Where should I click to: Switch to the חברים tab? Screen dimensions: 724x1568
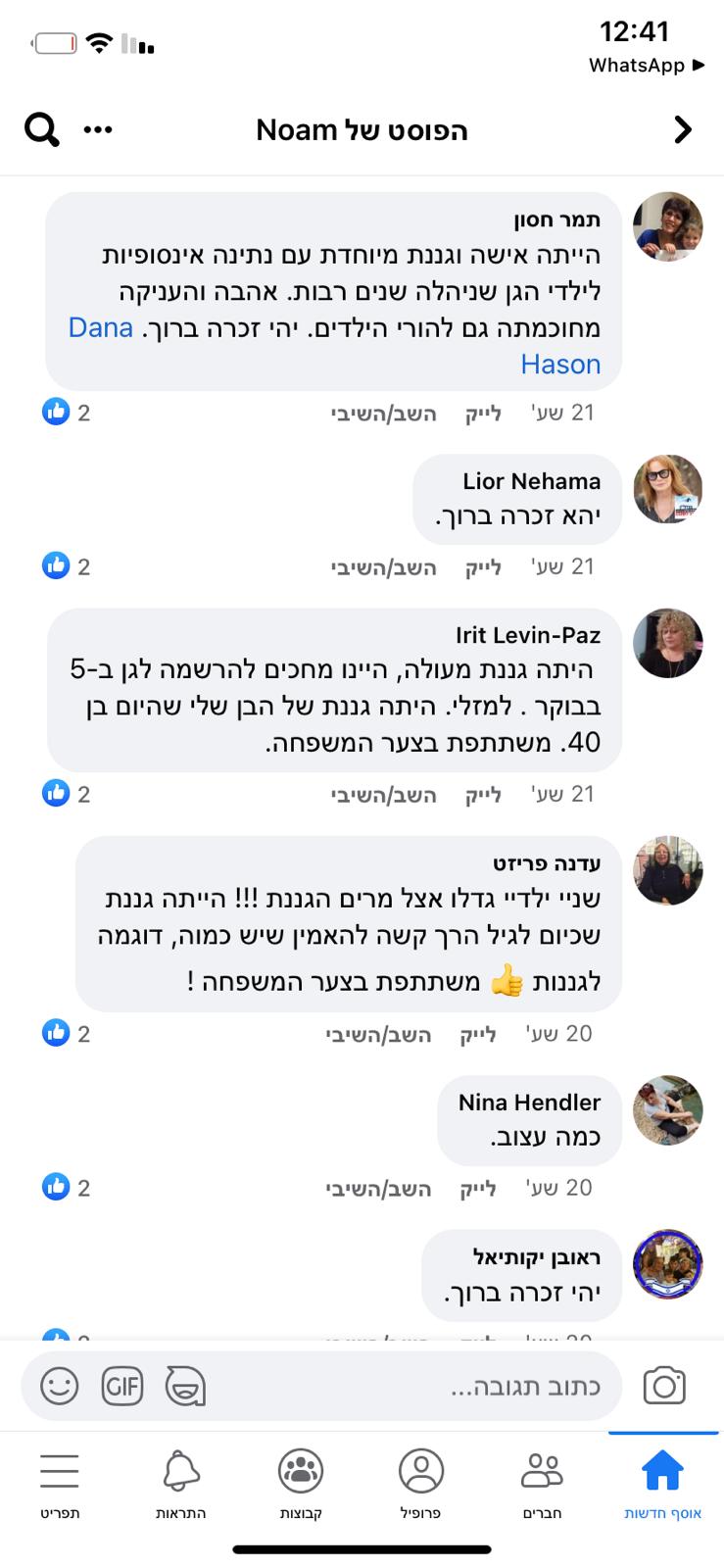point(542,1484)
